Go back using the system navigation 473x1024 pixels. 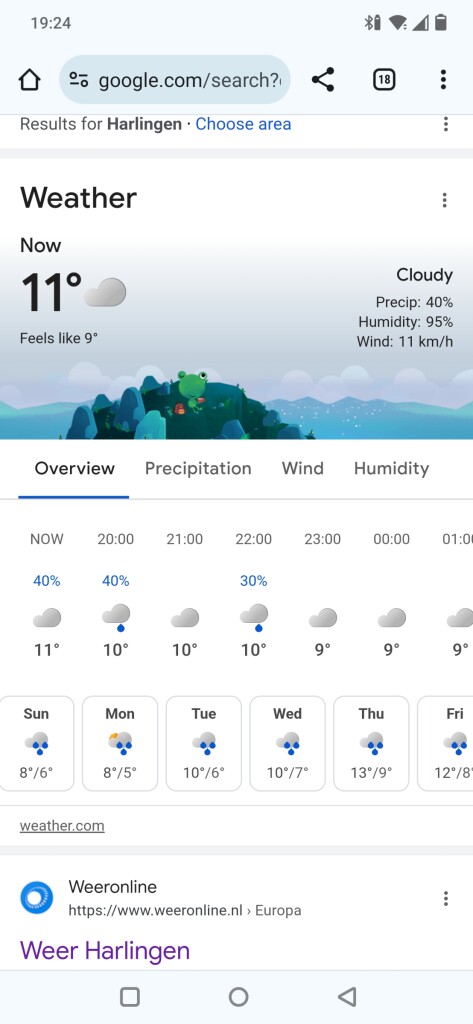[x=347, y=997]
